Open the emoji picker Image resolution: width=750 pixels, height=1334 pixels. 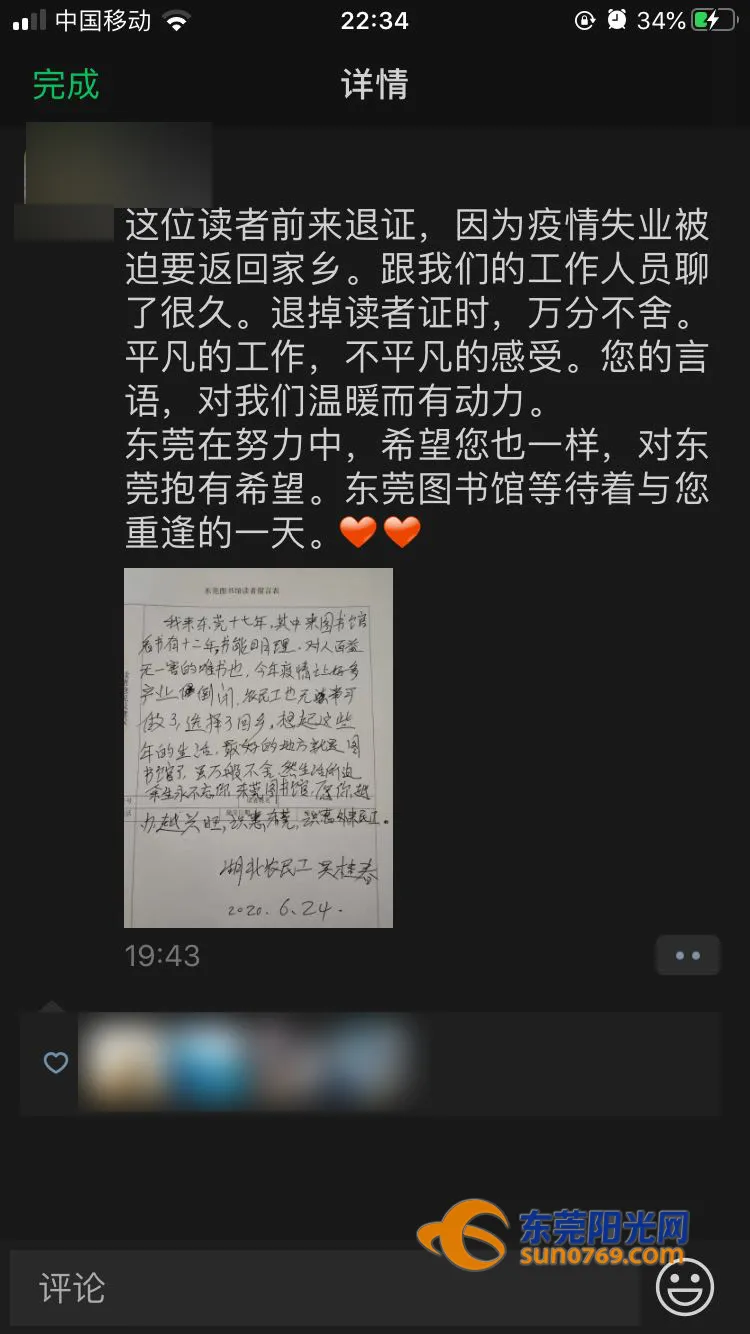685,1287
